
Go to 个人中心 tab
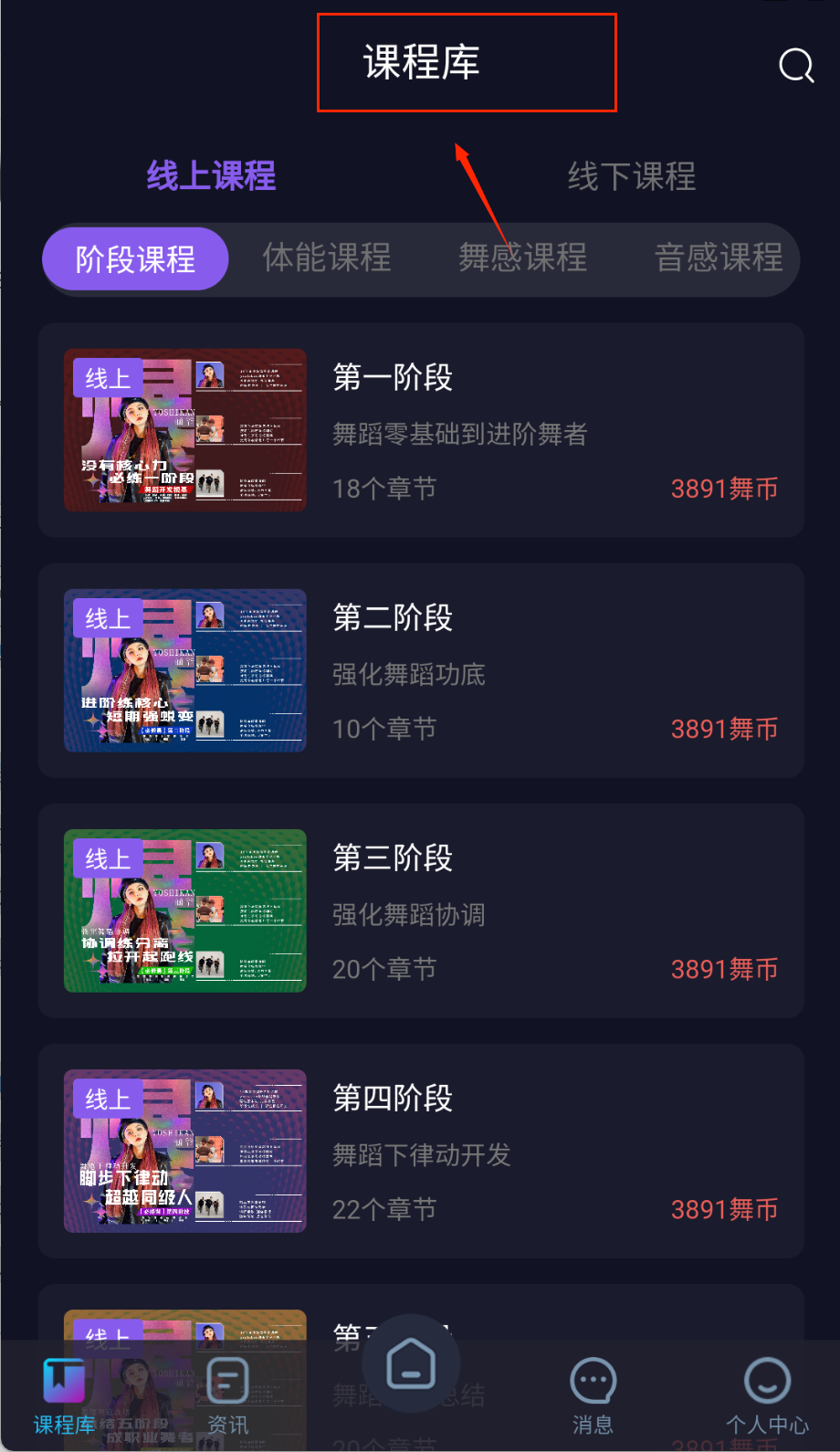pyautogui.click(x=767, y=1397)
